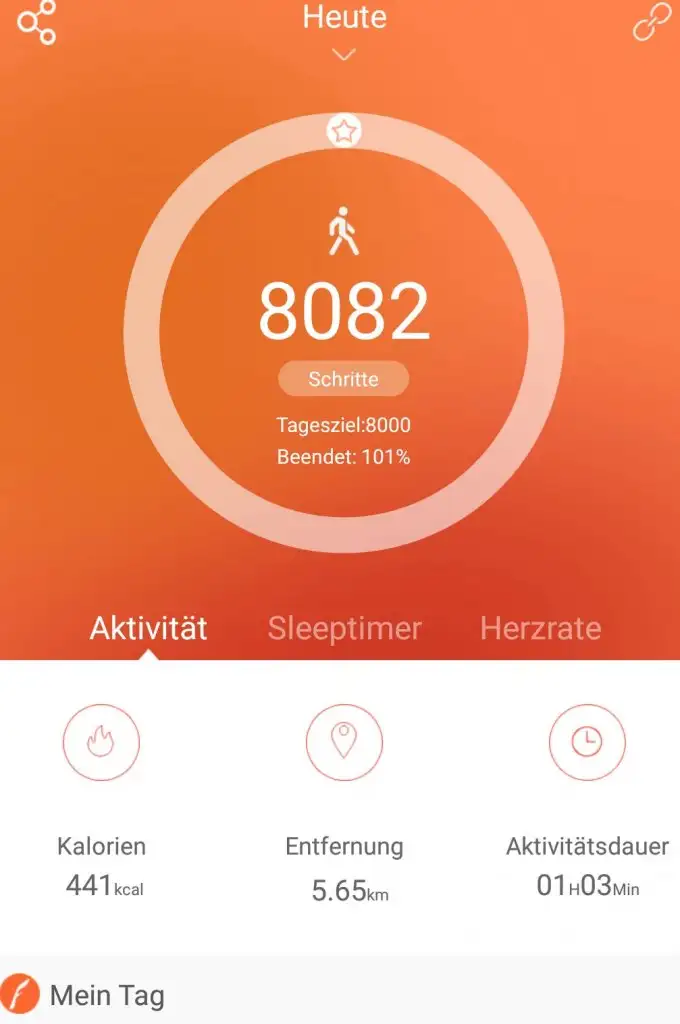Select the Aktivität tab
680x1024 pixels.
149,628
